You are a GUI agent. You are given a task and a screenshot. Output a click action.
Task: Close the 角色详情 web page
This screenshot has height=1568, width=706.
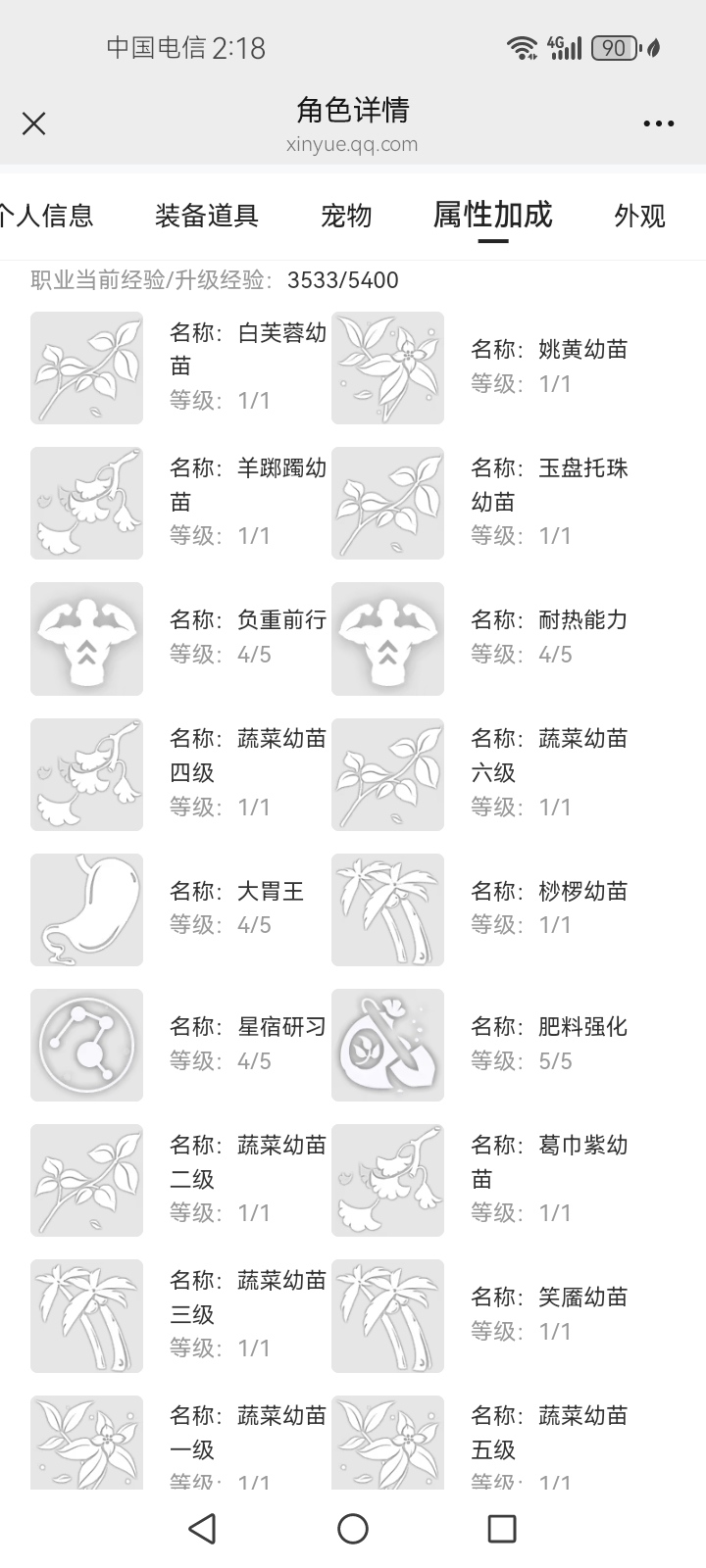[34, 123]
